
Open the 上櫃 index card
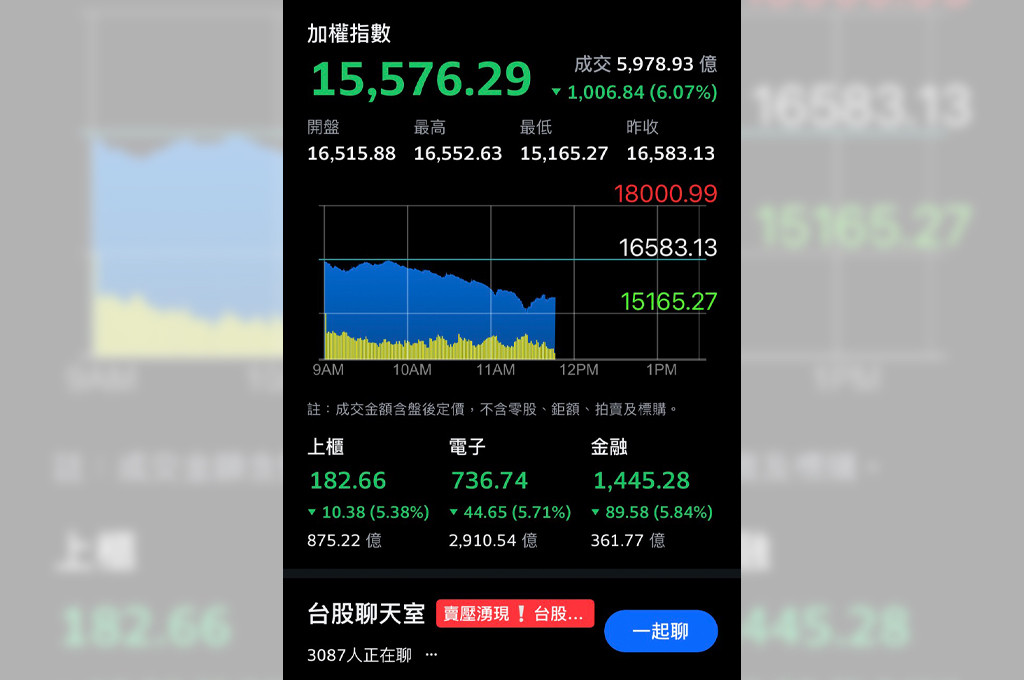click(x=366, y=494)
